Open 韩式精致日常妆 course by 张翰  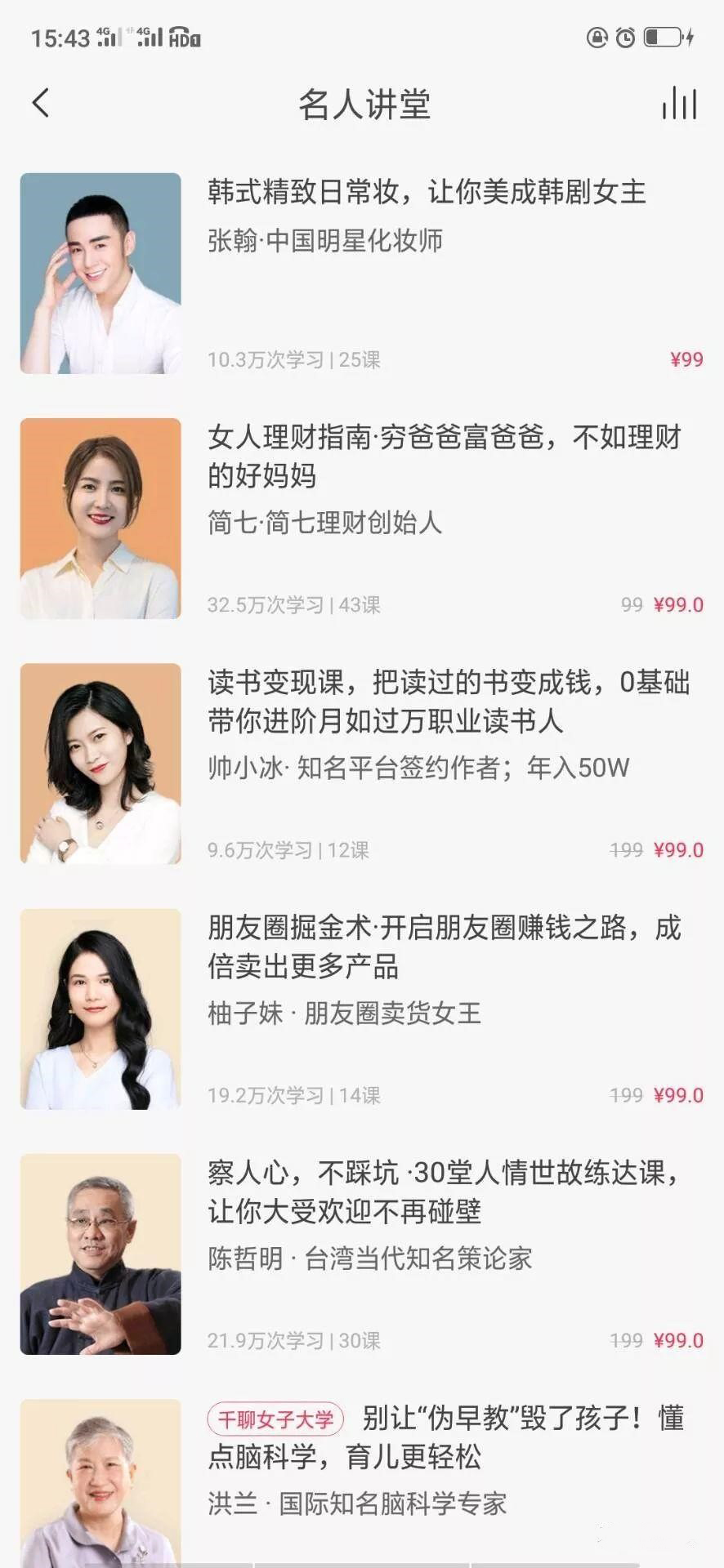point(426,193)
